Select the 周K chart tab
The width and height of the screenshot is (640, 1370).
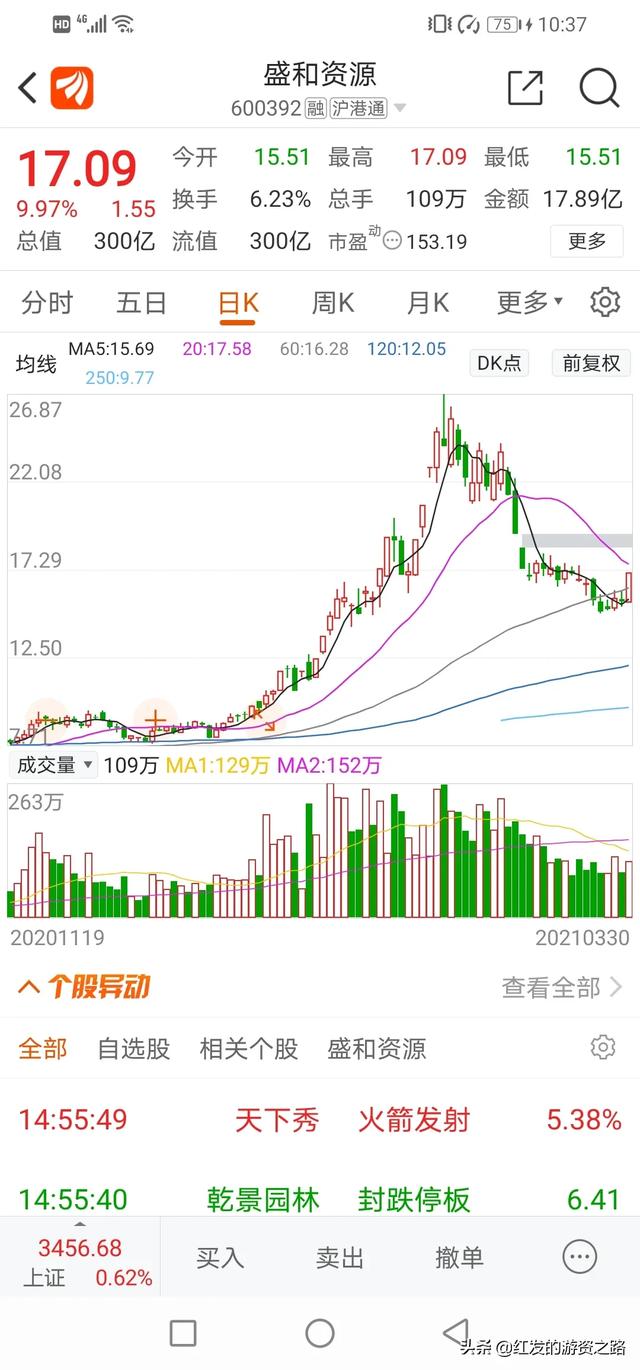(x=333, y=302)
